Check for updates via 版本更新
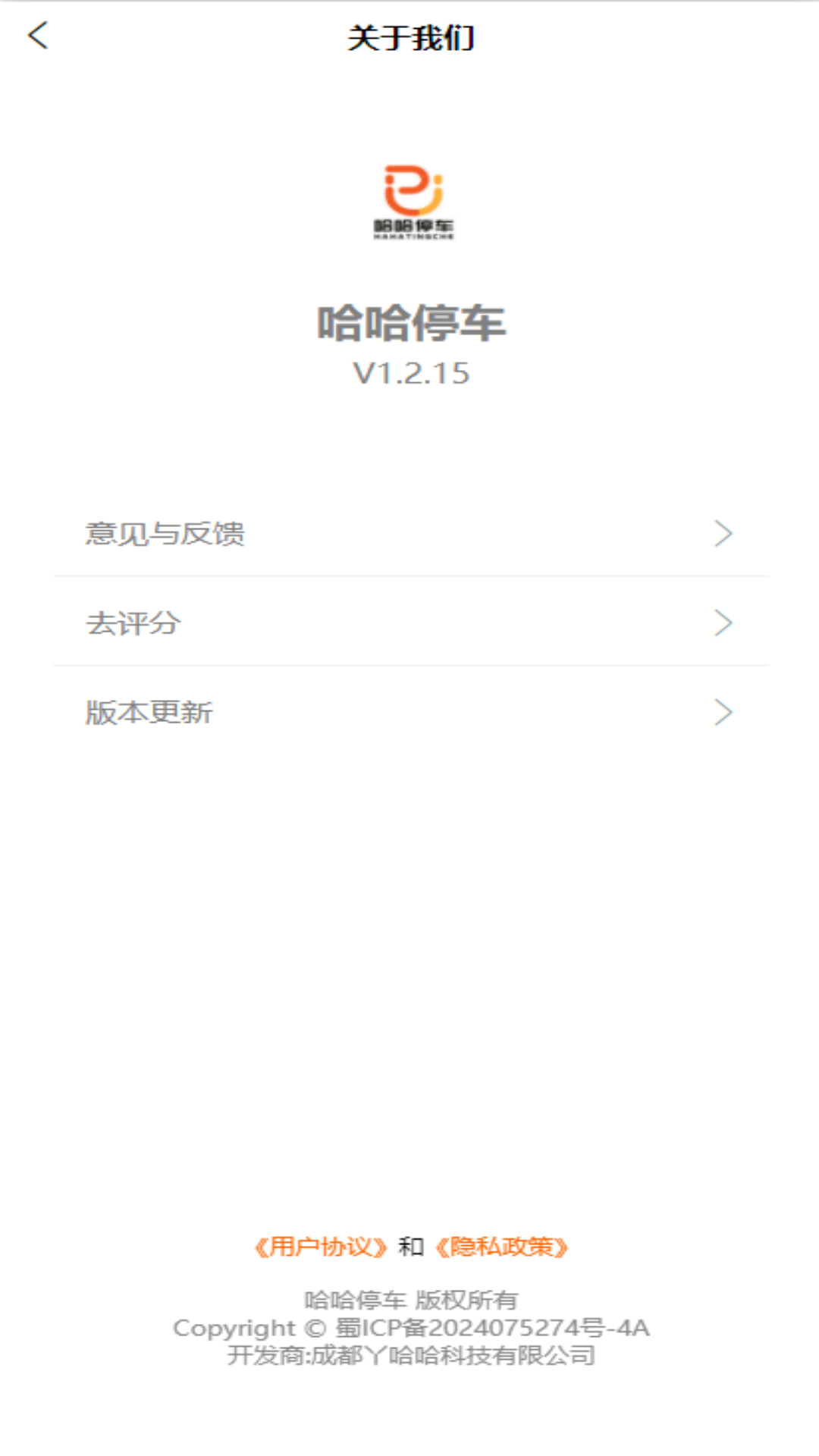The height and width of the screenshot is (1456, 819). 409,713
